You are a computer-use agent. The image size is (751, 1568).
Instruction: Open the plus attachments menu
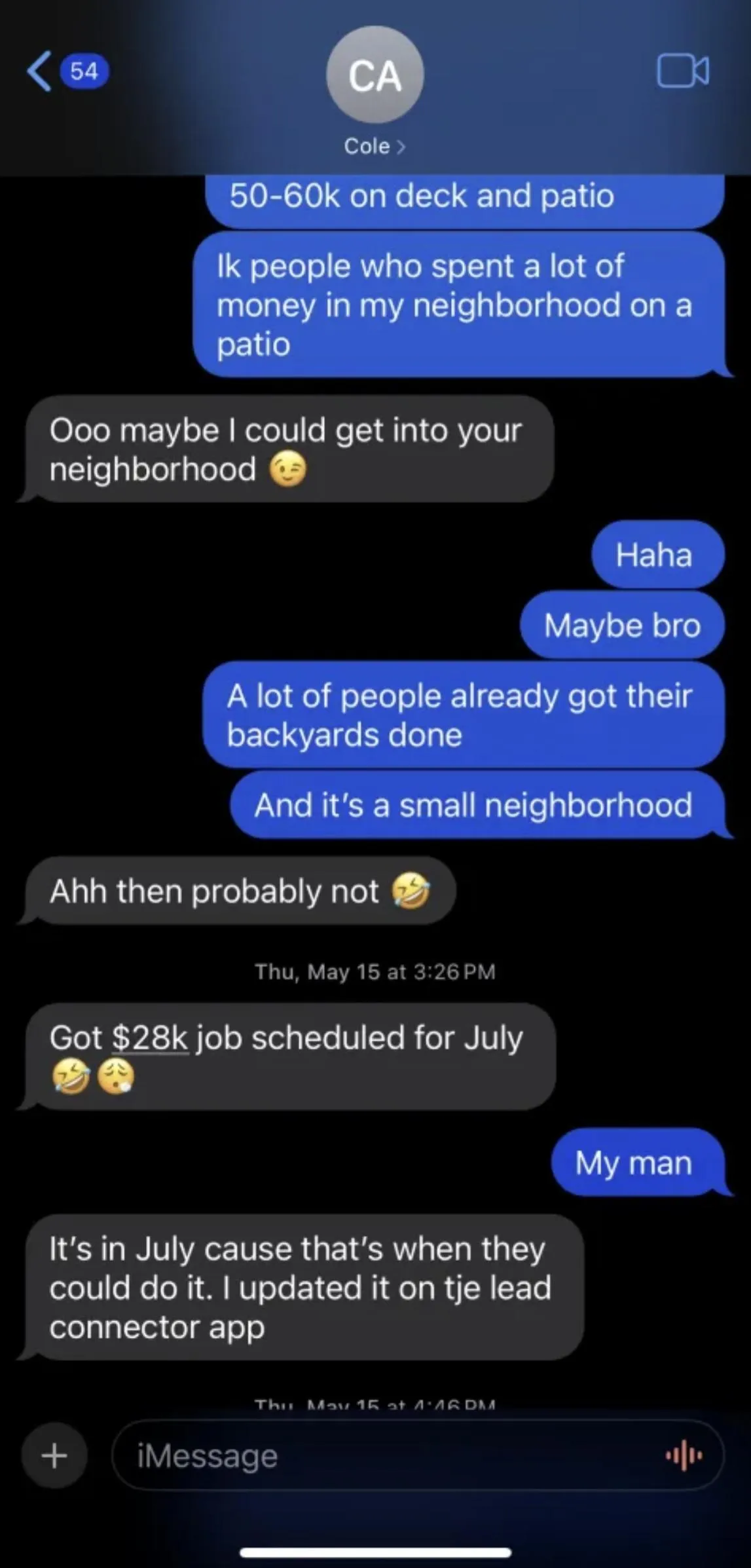tap(54, 1456)
